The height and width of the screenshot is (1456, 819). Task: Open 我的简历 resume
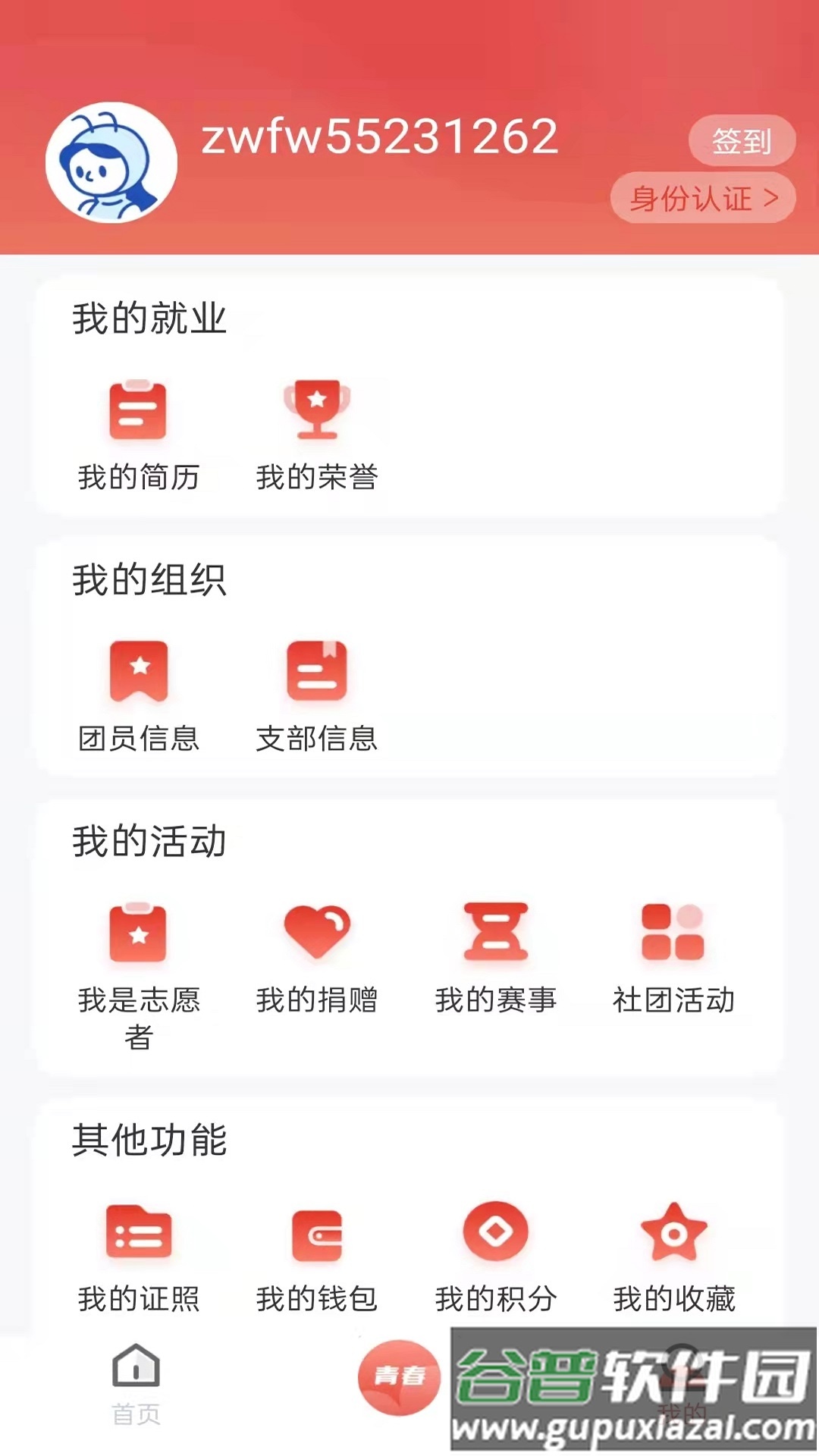138,434
